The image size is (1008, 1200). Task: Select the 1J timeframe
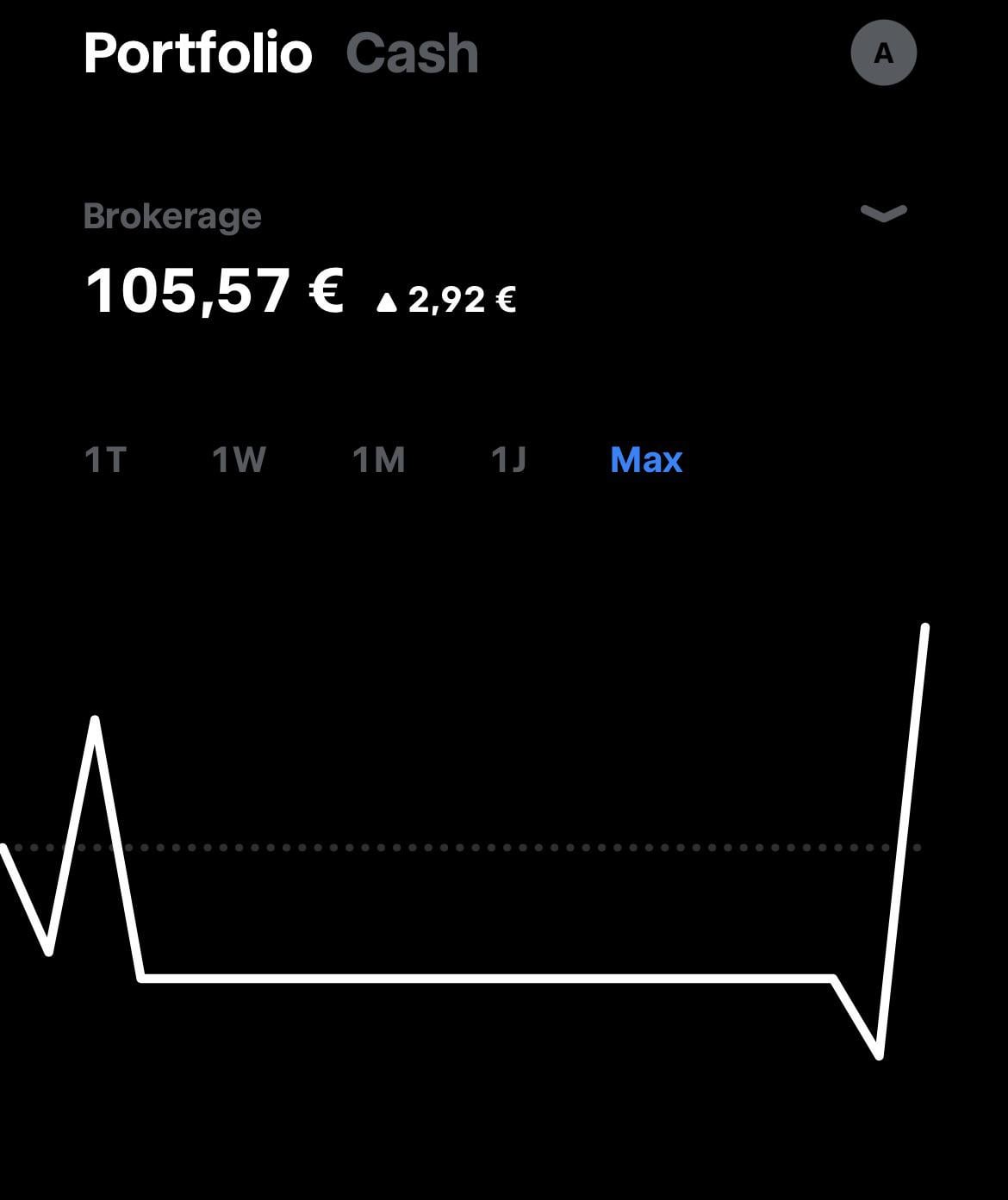[x=509, y=460]
